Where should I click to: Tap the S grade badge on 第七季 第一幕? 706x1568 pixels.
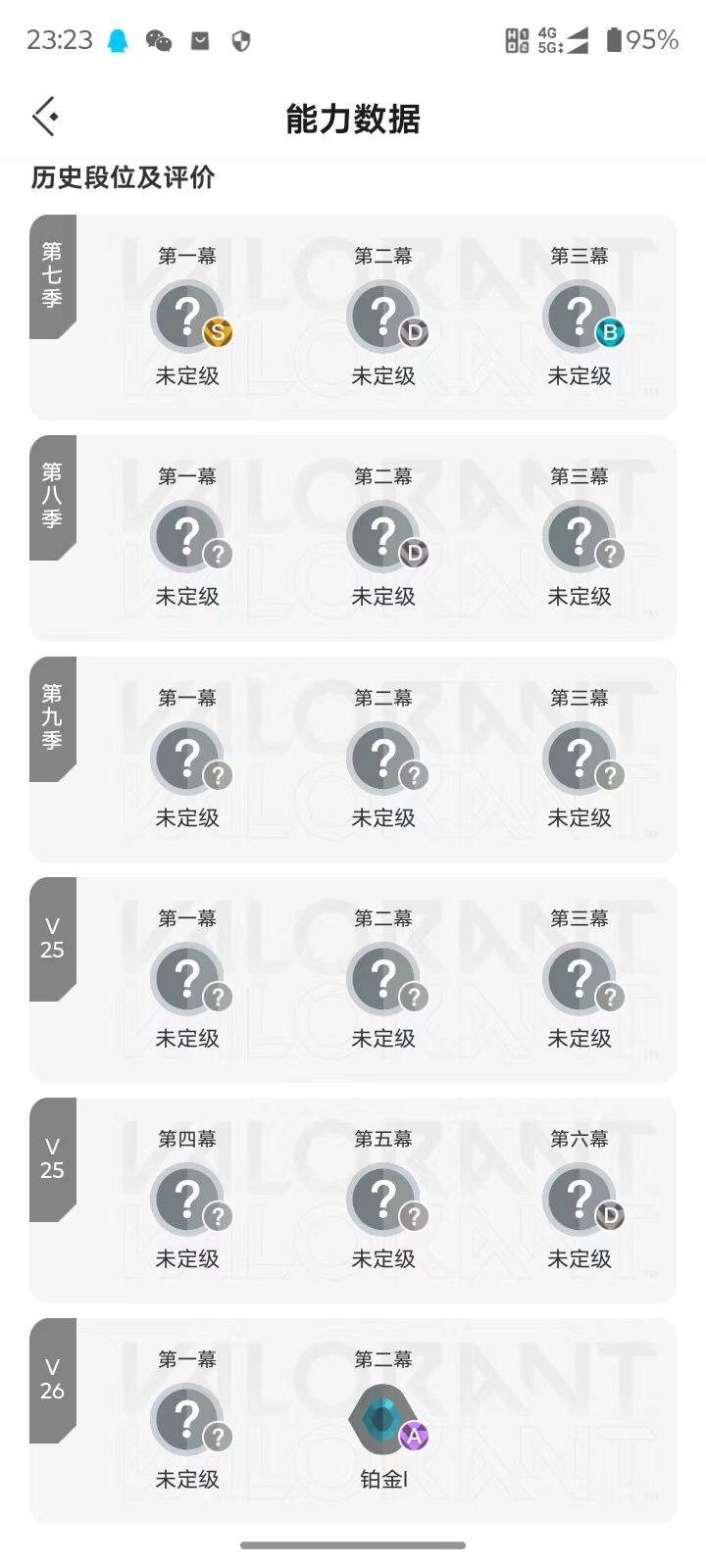[218, 333]
